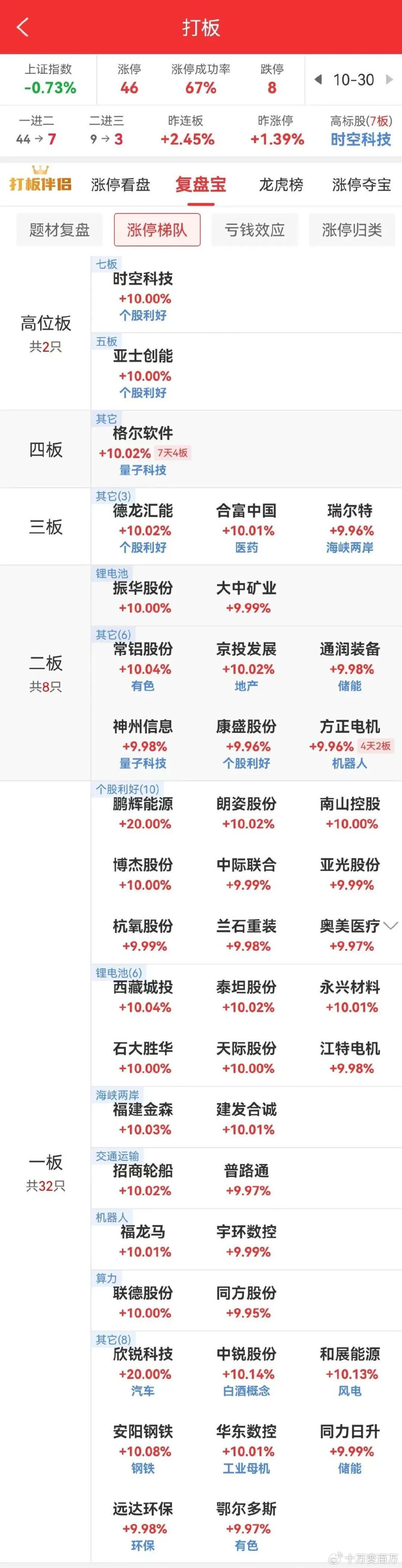Select the 涨停归类 chip
The image size is (402, 1568).
(351, 230)
